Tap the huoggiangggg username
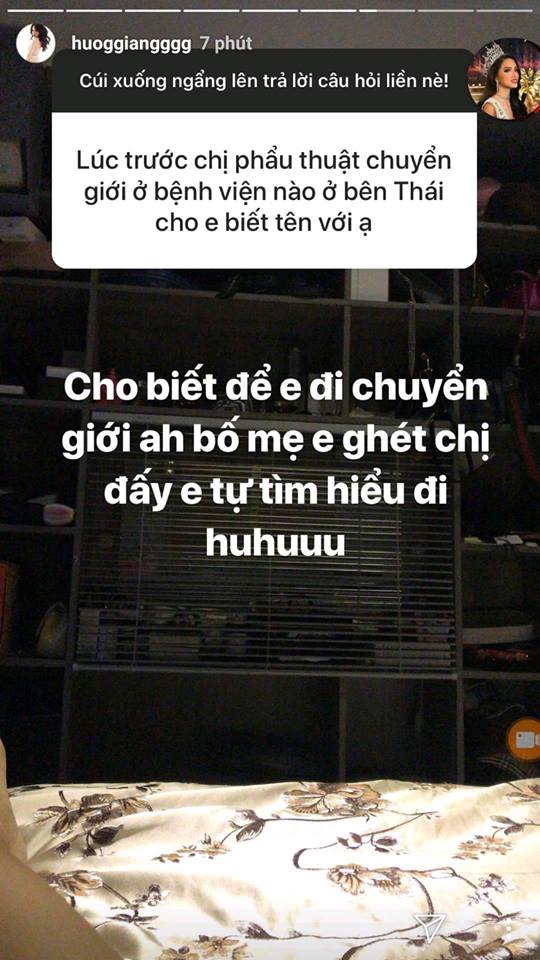The width and height of the screenshot is (540, 960). coord(132,44)
